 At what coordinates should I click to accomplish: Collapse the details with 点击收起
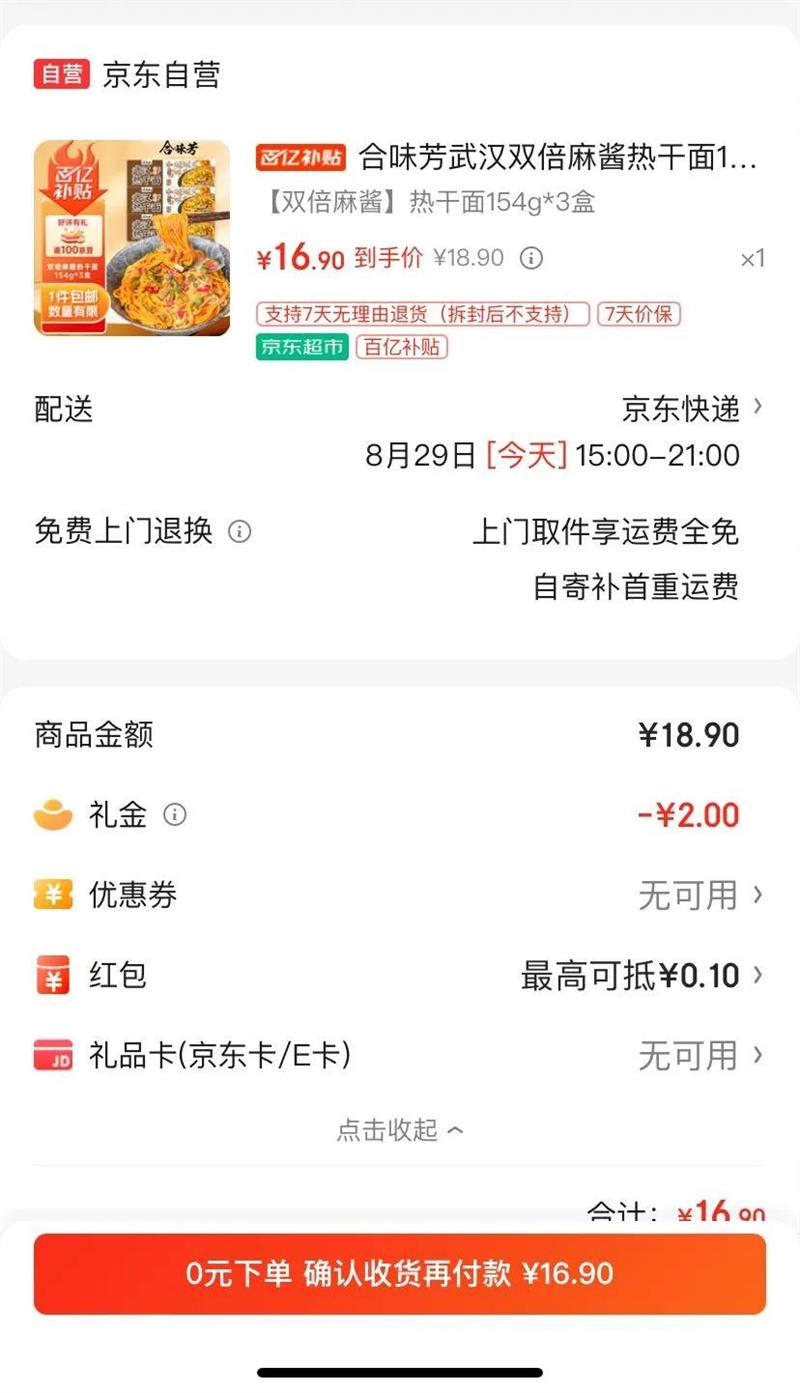(400, 1130)
